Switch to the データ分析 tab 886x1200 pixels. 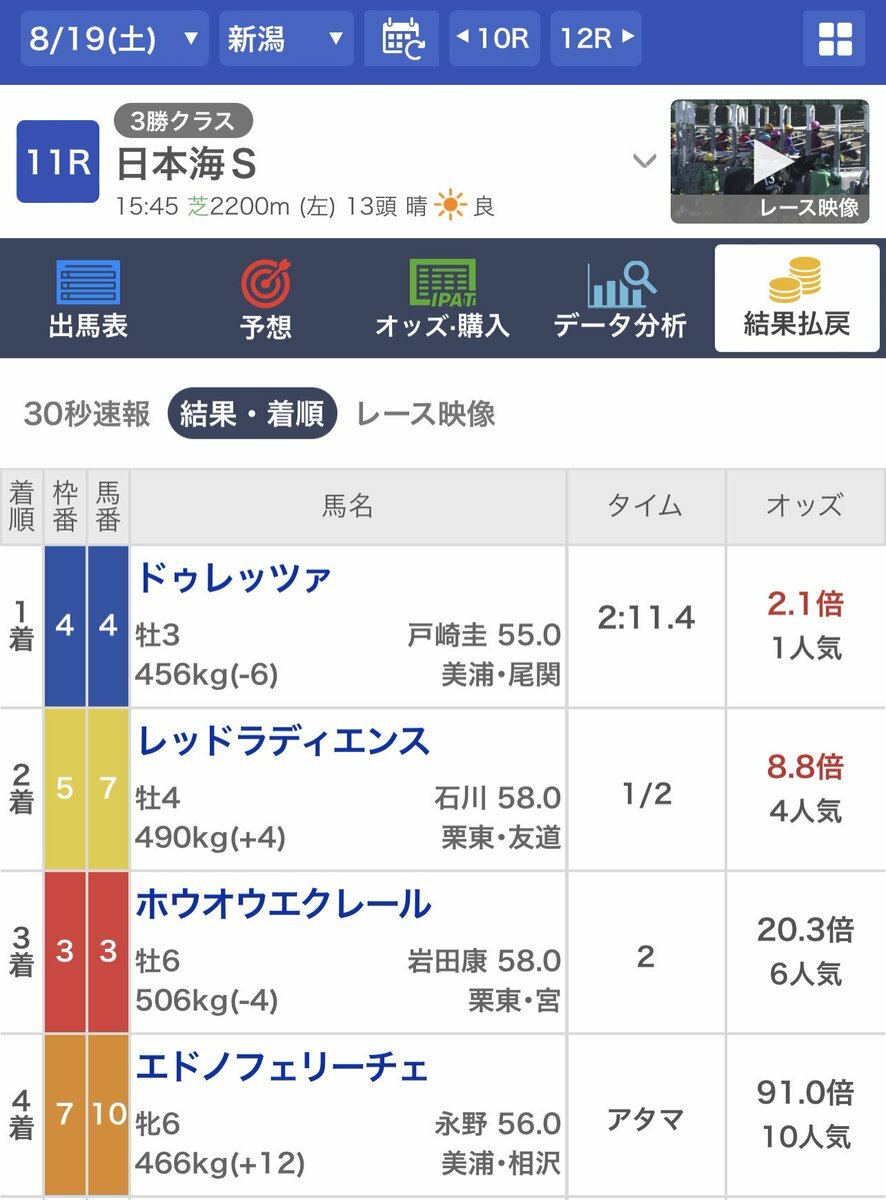[620, 298]
